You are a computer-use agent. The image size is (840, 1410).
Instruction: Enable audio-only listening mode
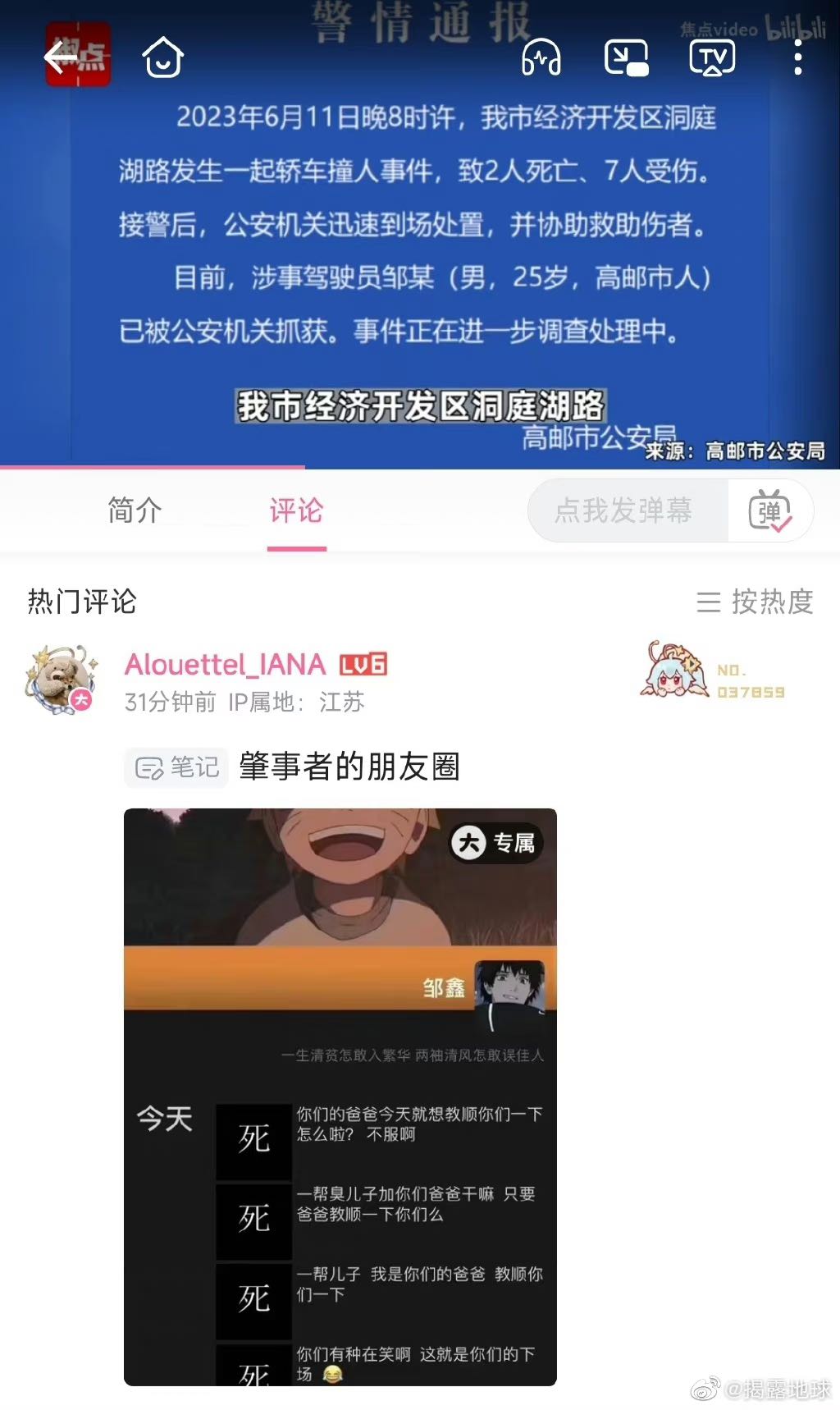click(x=541, y=57)
